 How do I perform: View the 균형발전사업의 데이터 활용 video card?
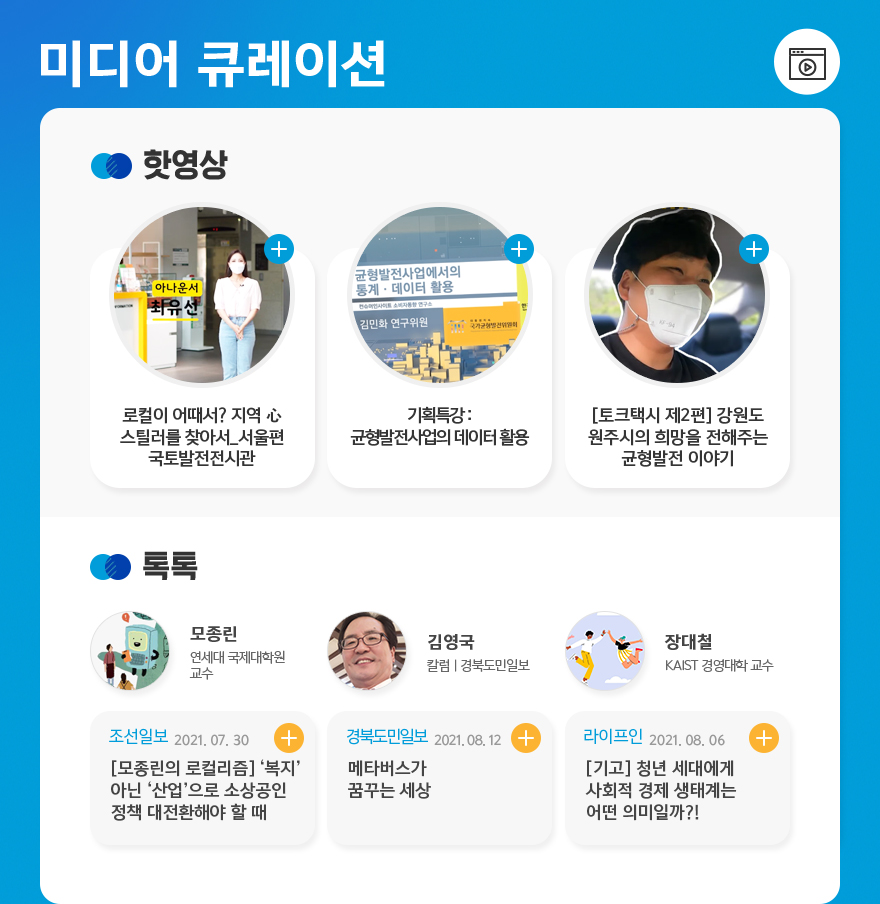[439, 425]
